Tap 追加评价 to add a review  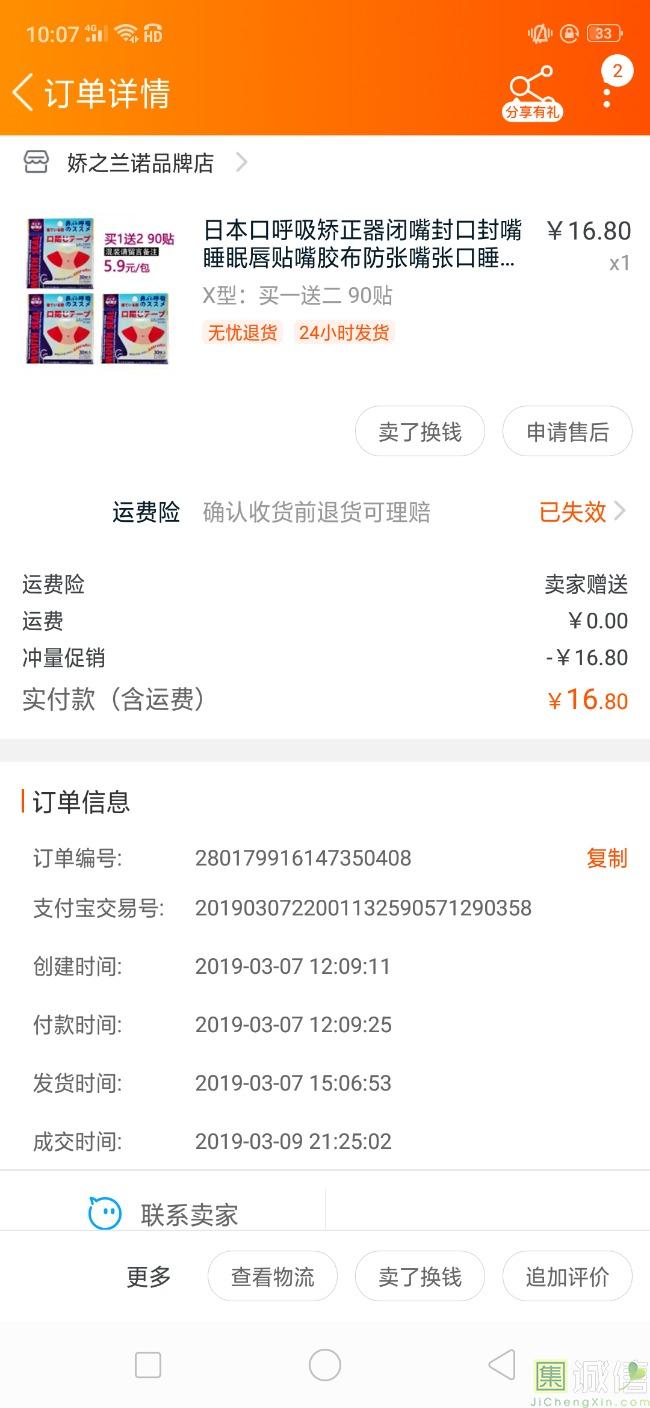coord(567,1277)
